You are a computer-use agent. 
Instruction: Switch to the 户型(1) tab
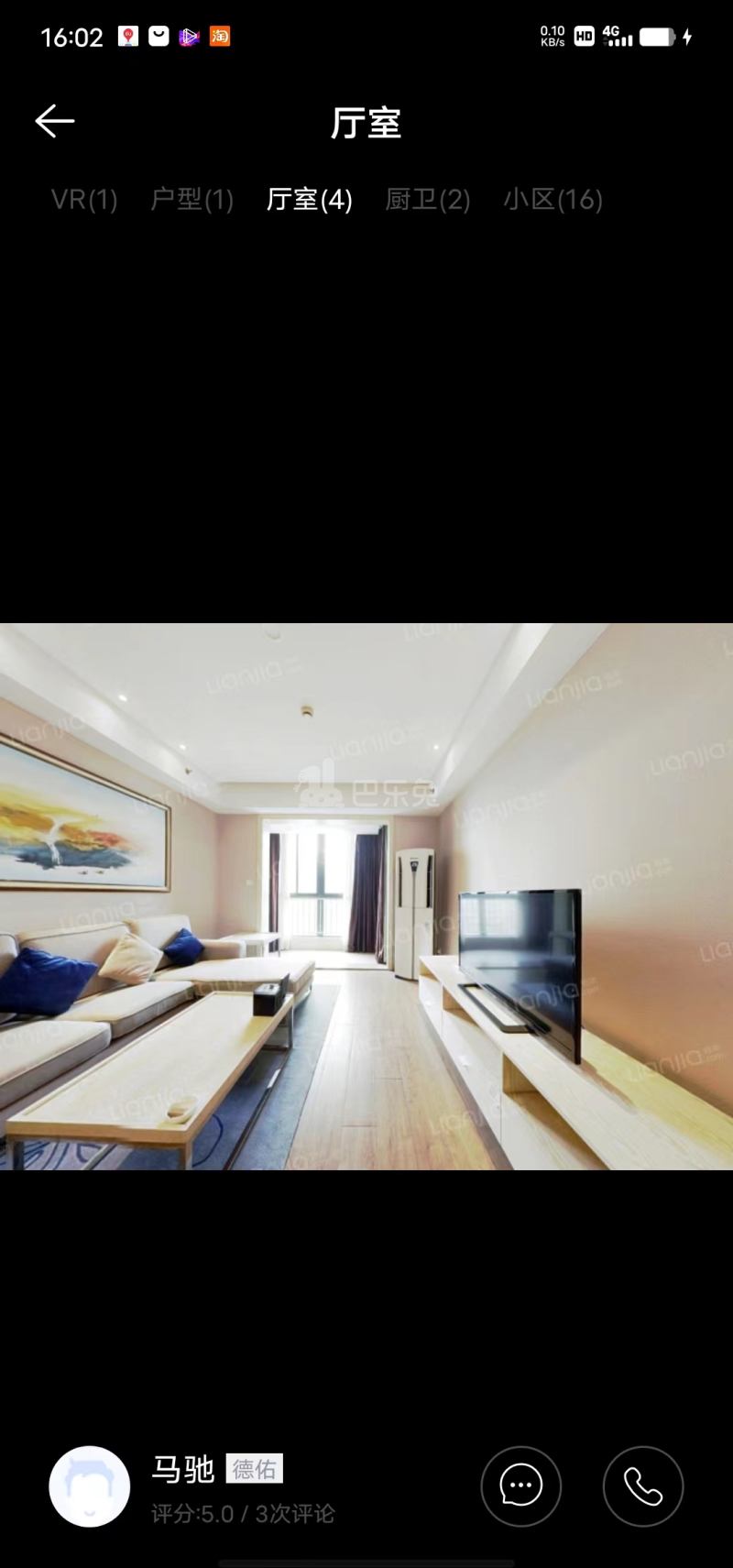[x=192, y=200]
